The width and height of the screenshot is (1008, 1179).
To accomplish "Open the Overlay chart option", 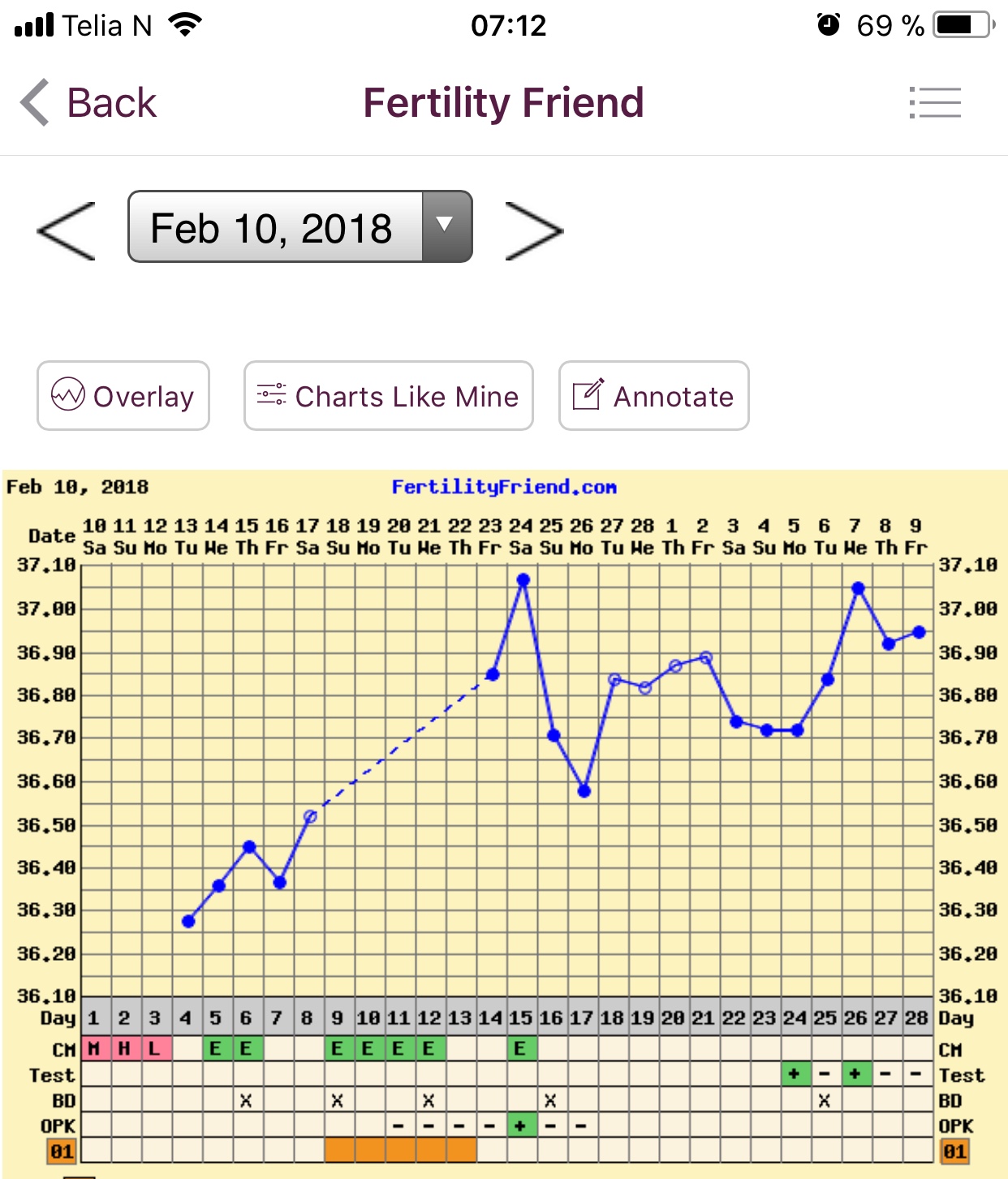I will (x=123, y=396).
